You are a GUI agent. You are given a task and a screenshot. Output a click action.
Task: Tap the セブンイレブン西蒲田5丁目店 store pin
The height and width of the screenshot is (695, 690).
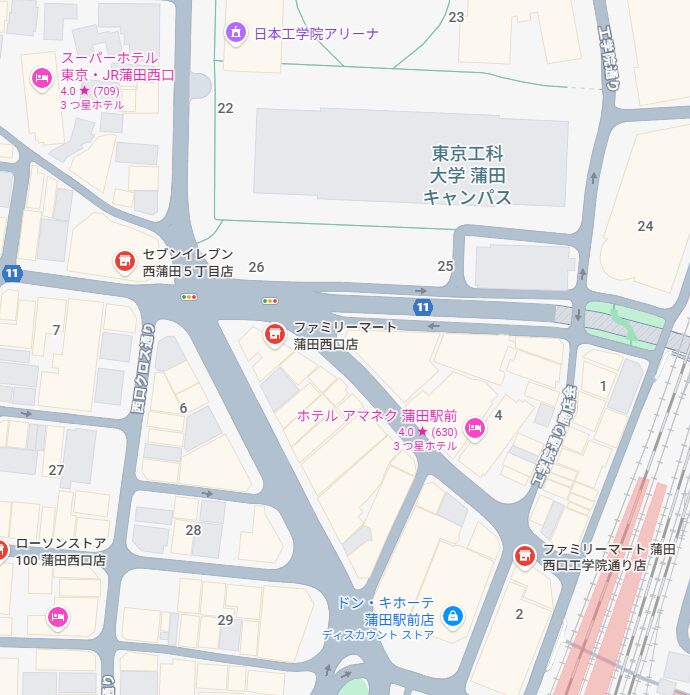pyautogui.click(x=125, y=262)
